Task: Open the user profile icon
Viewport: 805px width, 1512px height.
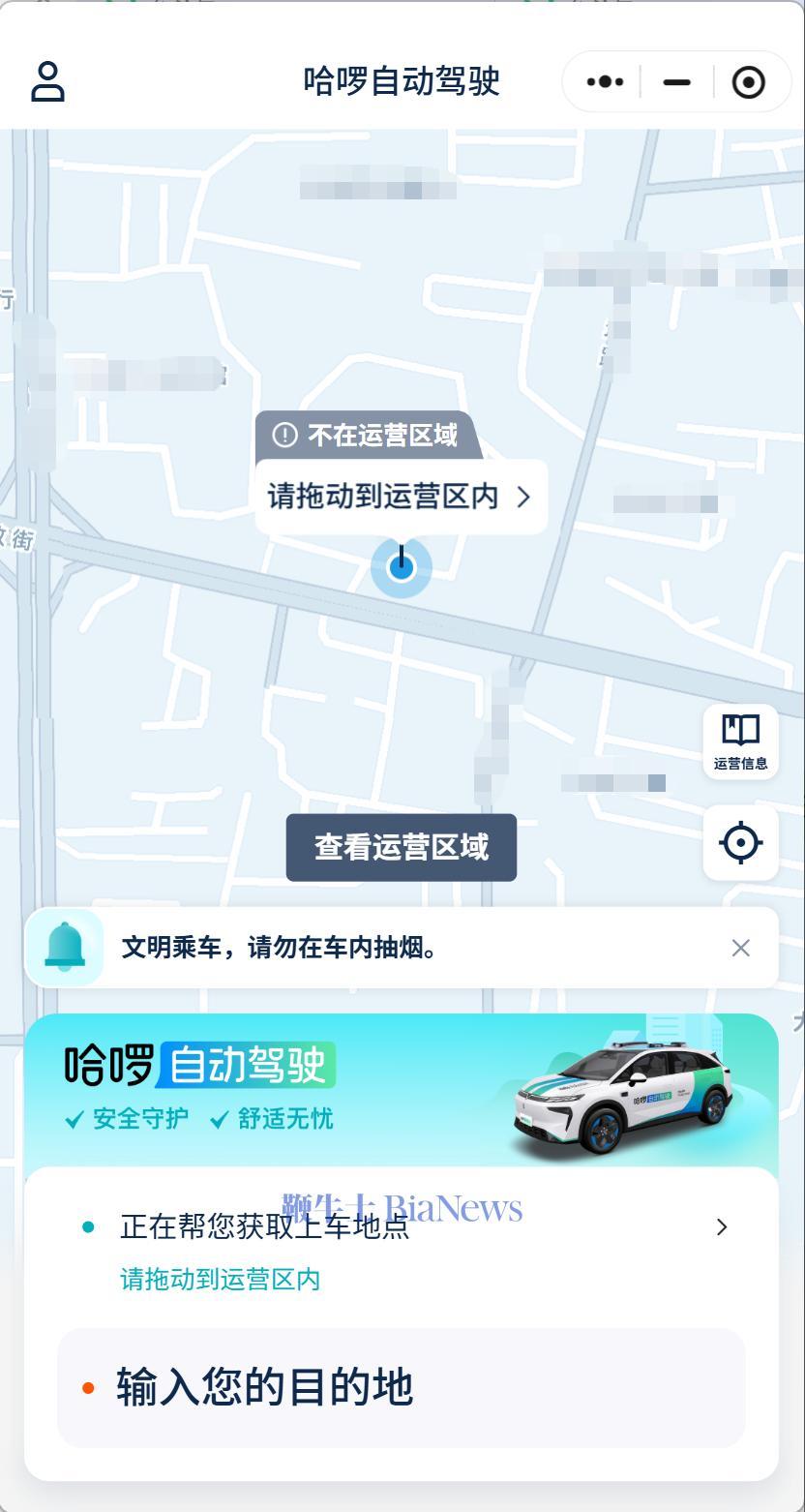Action: point(47,81)
